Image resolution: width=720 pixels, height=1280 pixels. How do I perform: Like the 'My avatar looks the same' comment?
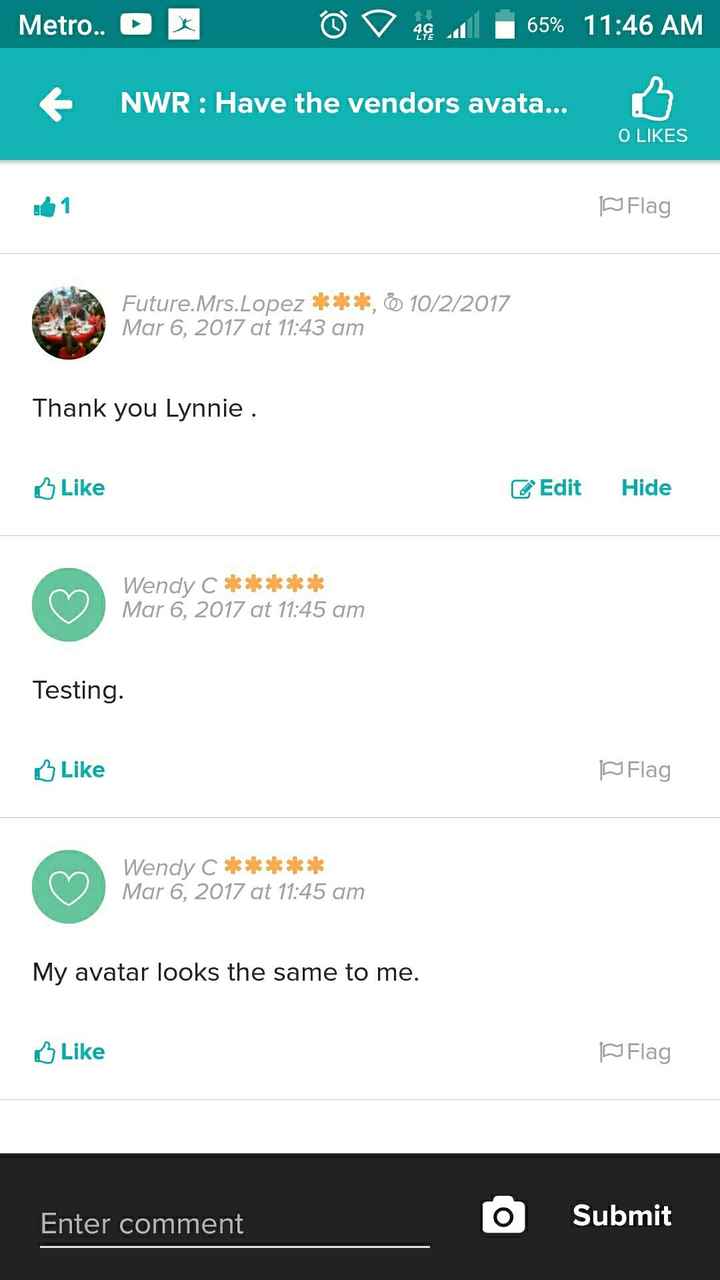pyautogui.click(x=69, y=1052)
